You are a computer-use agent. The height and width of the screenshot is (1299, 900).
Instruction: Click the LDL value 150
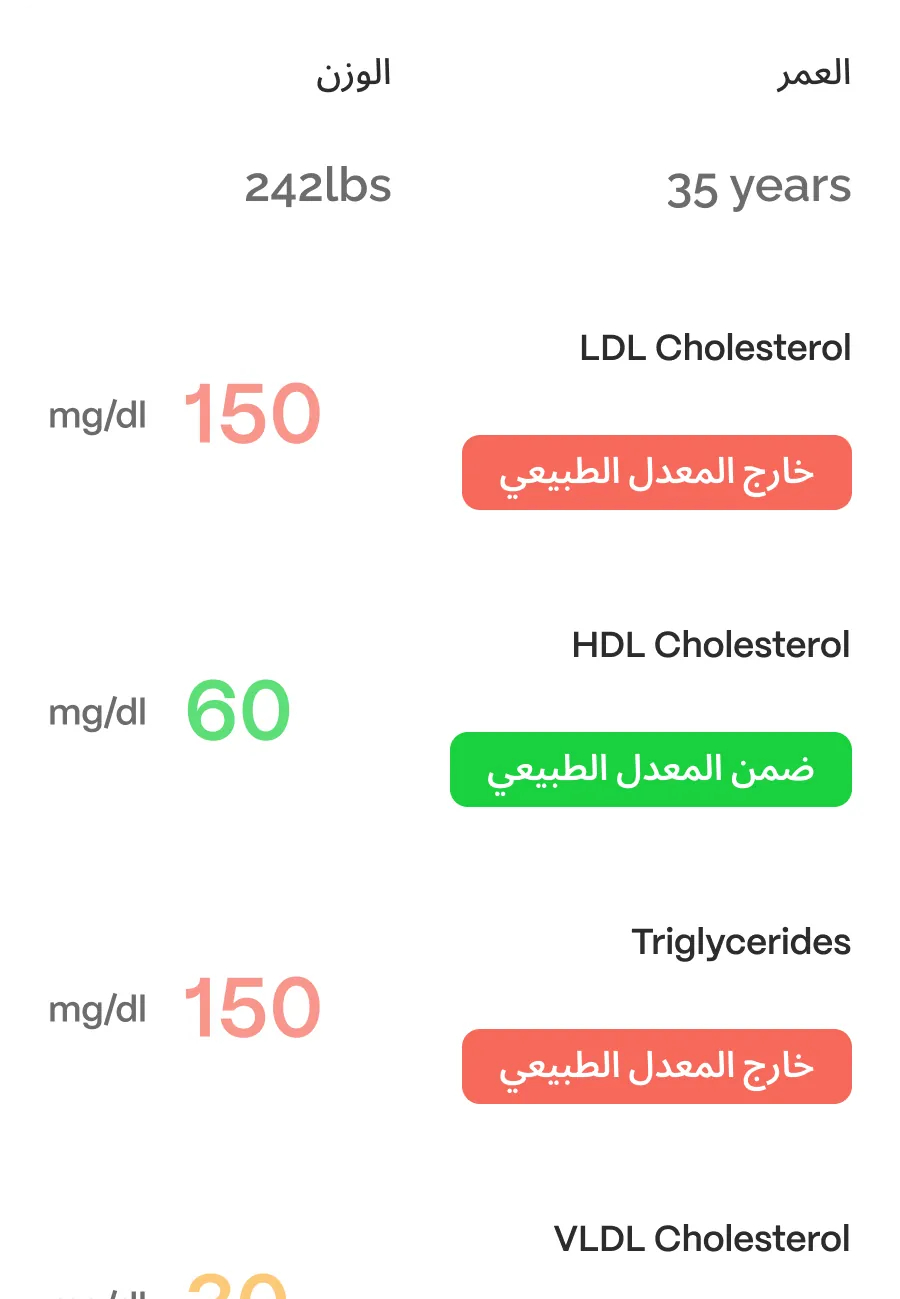pos(250,410)
